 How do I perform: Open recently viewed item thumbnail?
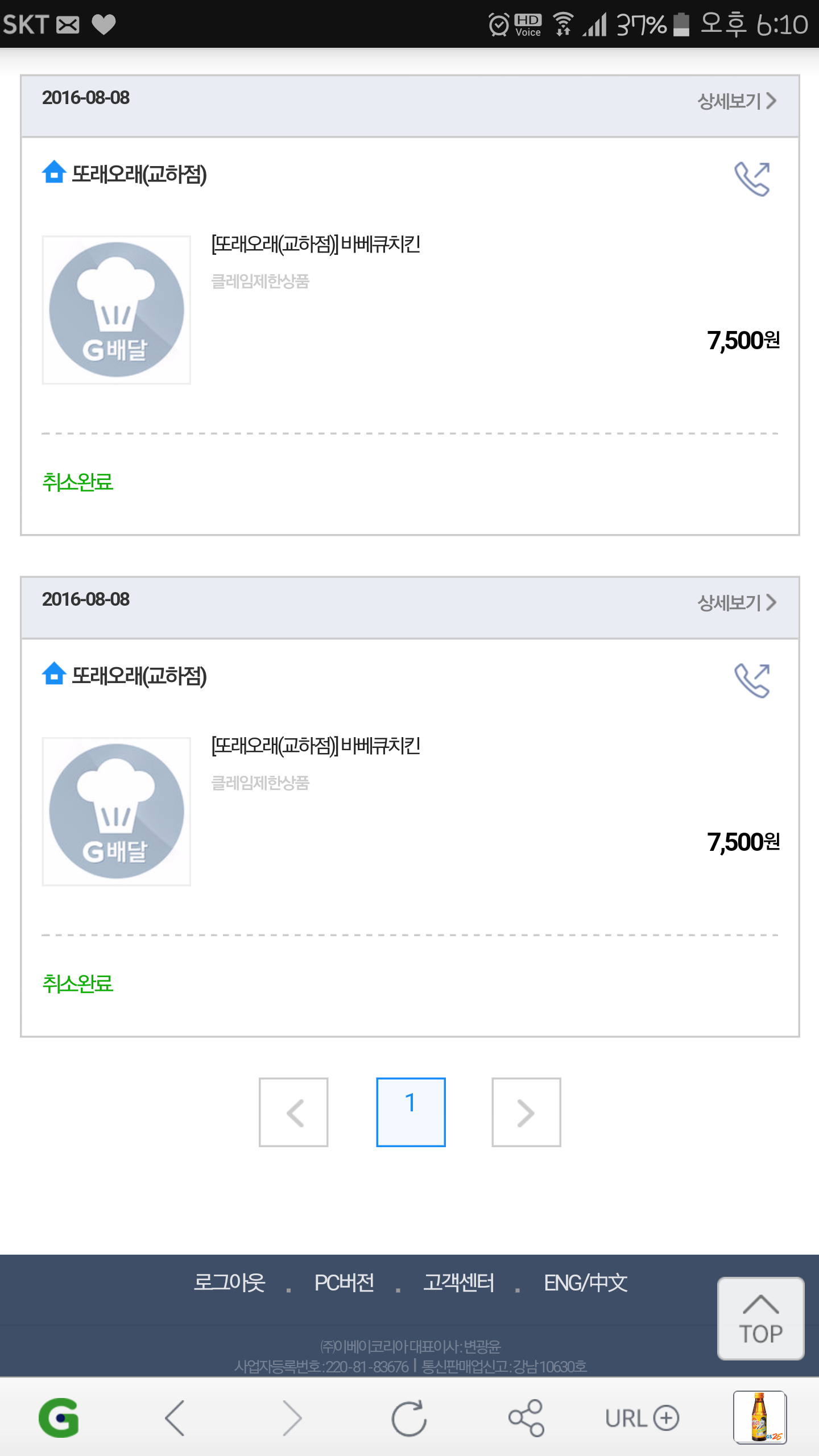tap(760, 1417)
